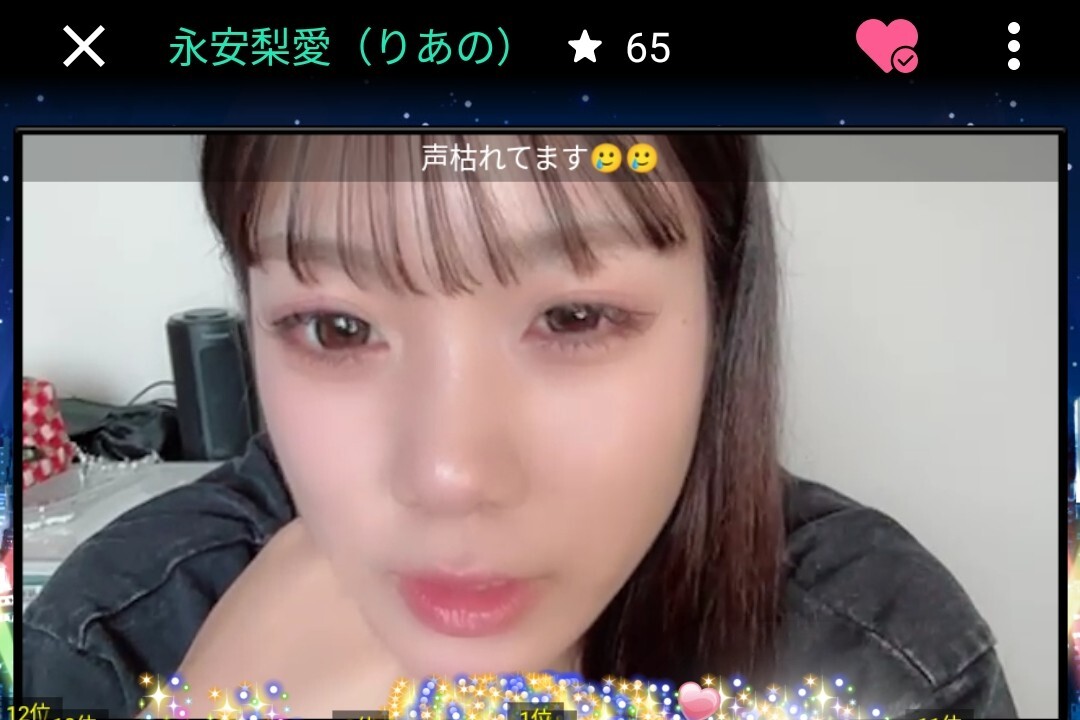
Task: Open the three-dot overflow menu
Action: click(x=1013, y=46)
